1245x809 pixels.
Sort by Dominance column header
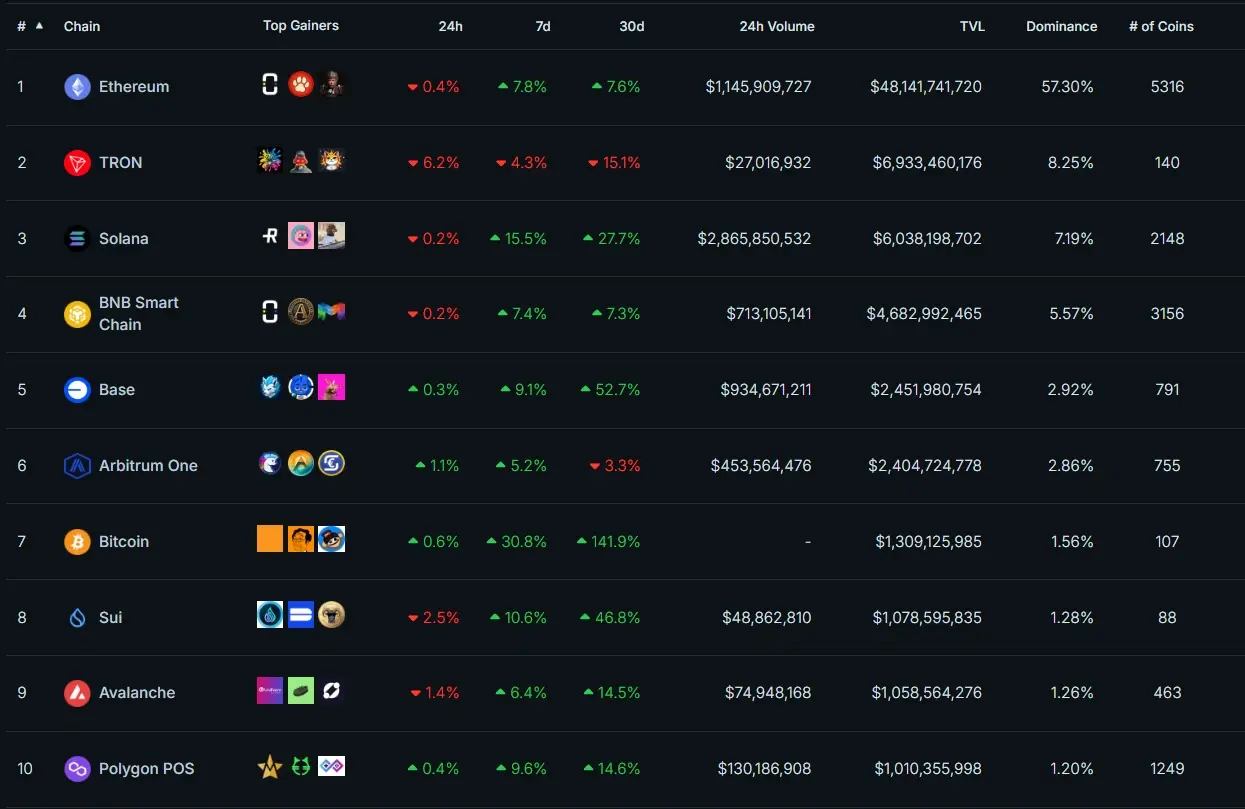[1061, 26]
